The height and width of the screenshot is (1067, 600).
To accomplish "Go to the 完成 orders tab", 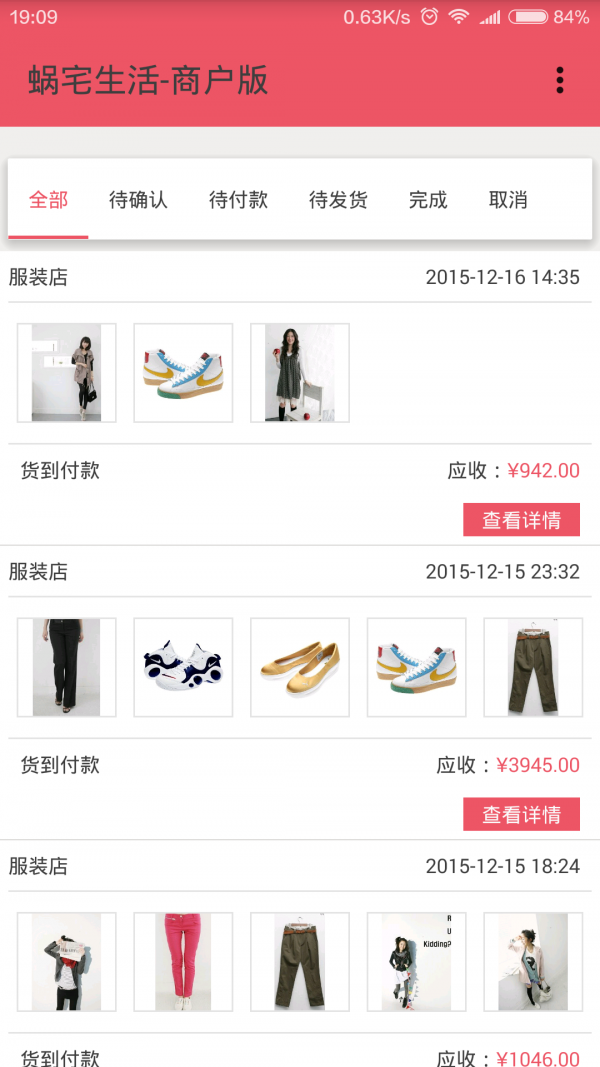I will click(428, 200).
